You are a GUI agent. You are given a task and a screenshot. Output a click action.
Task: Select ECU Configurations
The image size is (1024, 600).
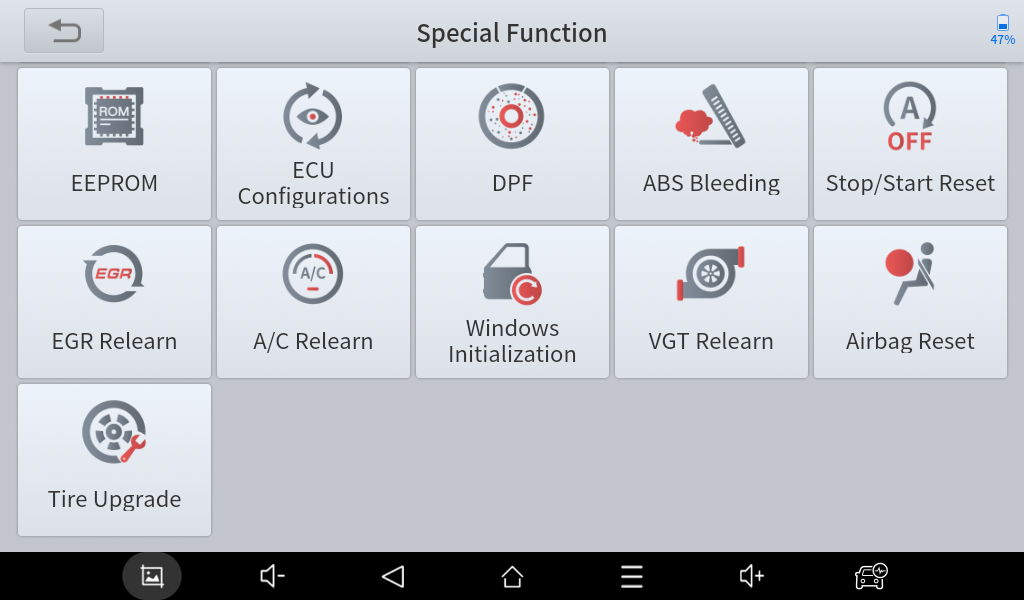313,144
